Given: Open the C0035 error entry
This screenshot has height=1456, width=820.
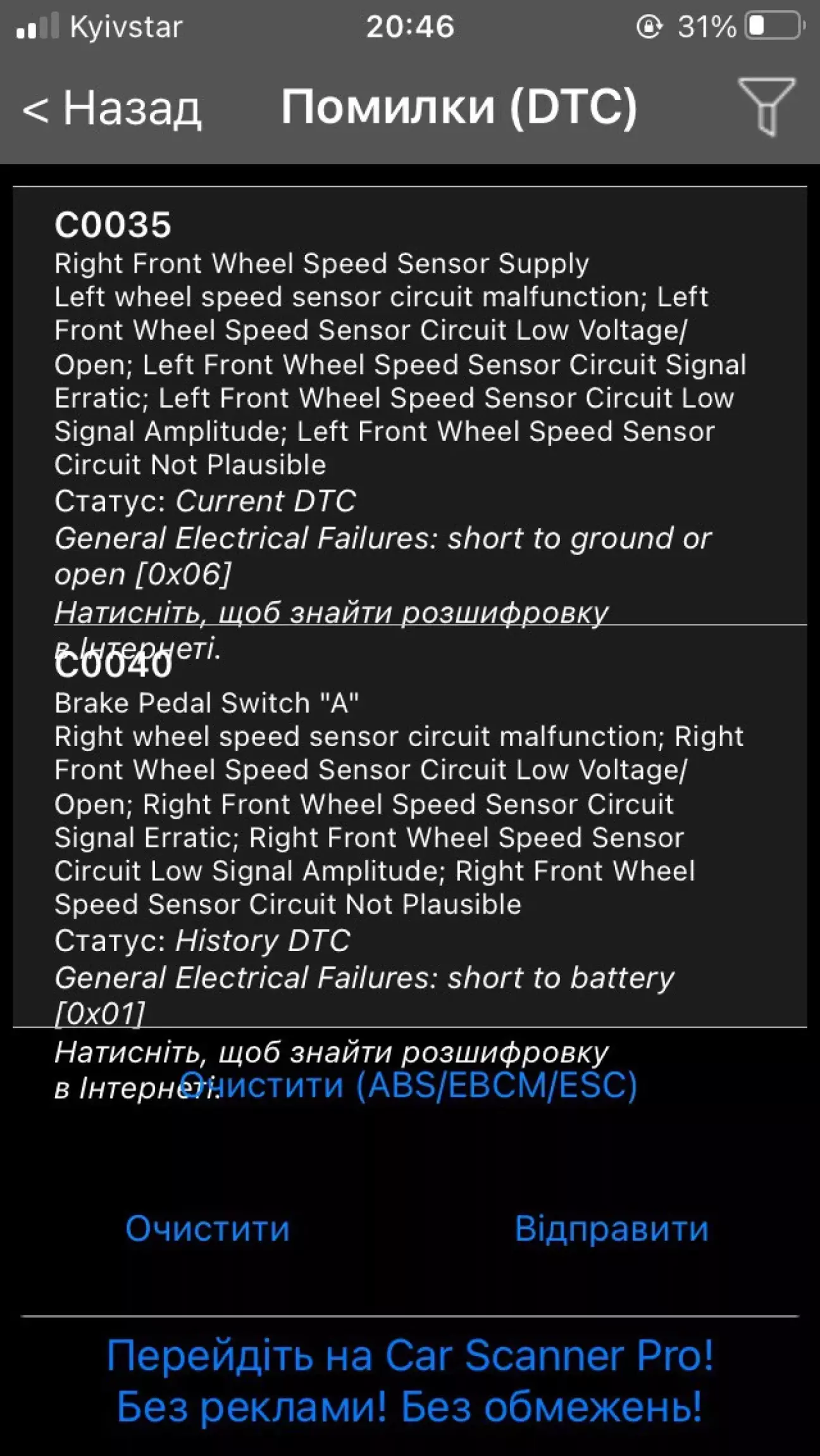Looking at the screenshot, I should [410, 406].
